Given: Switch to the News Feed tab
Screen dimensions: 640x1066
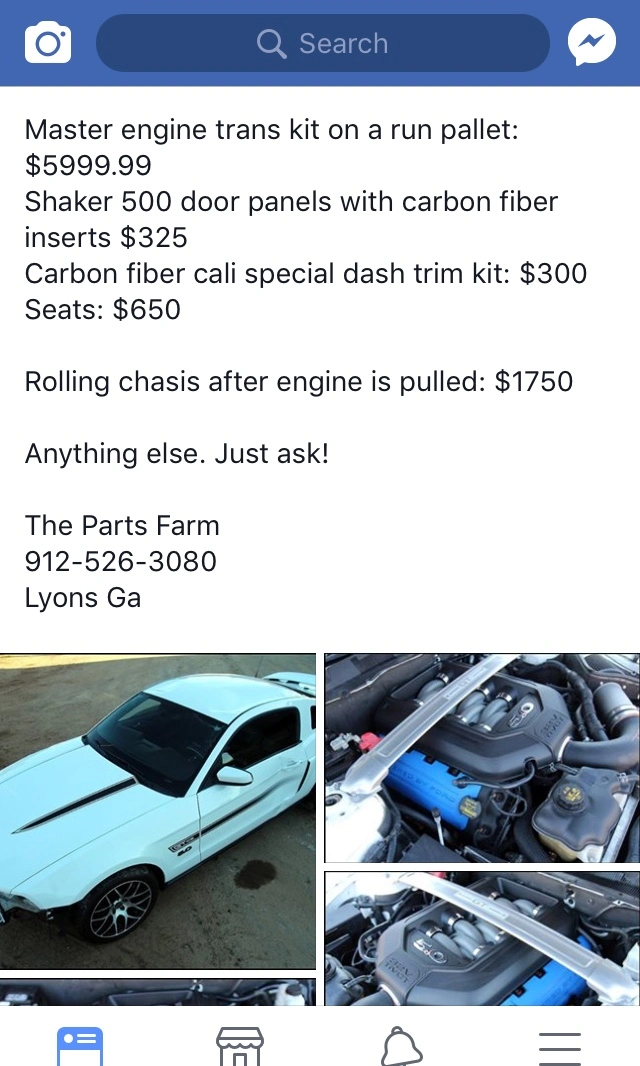Looking at the screenshot, I should point(80,1046).
